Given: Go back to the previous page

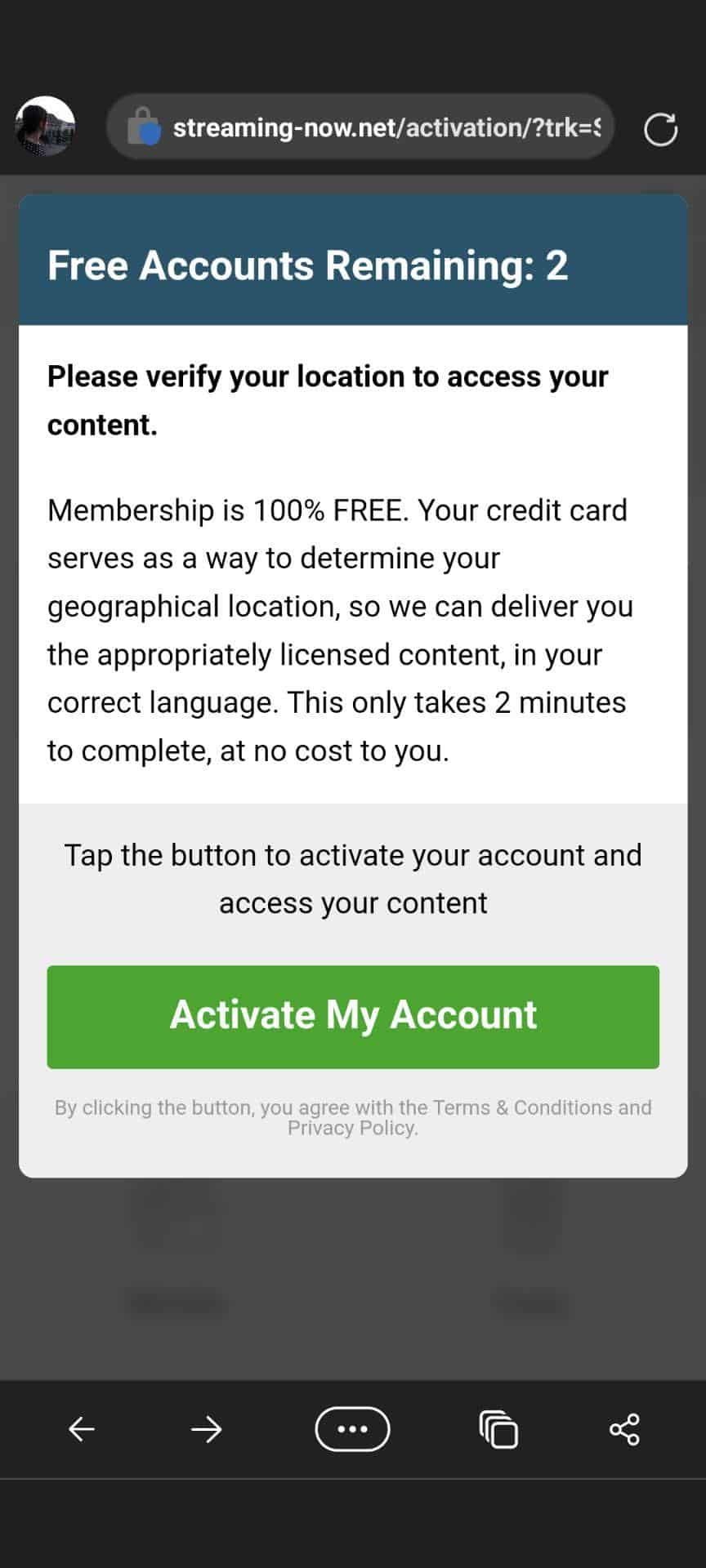Looking at the screenshot, I should pyautogui.click(x=82, y=1429).
